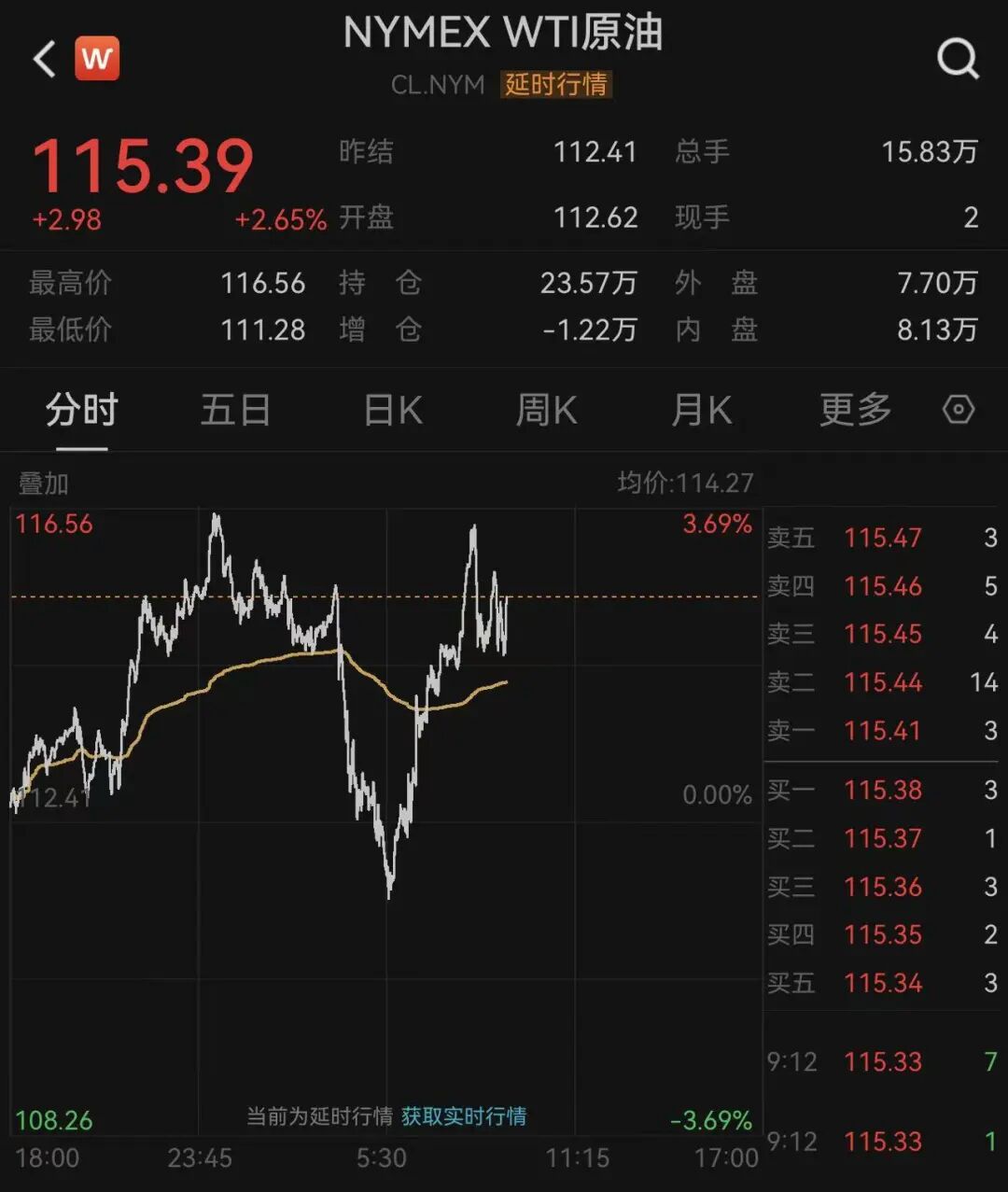Open 获取实时行情 real-time quotes link

(x=464, y=1115)
